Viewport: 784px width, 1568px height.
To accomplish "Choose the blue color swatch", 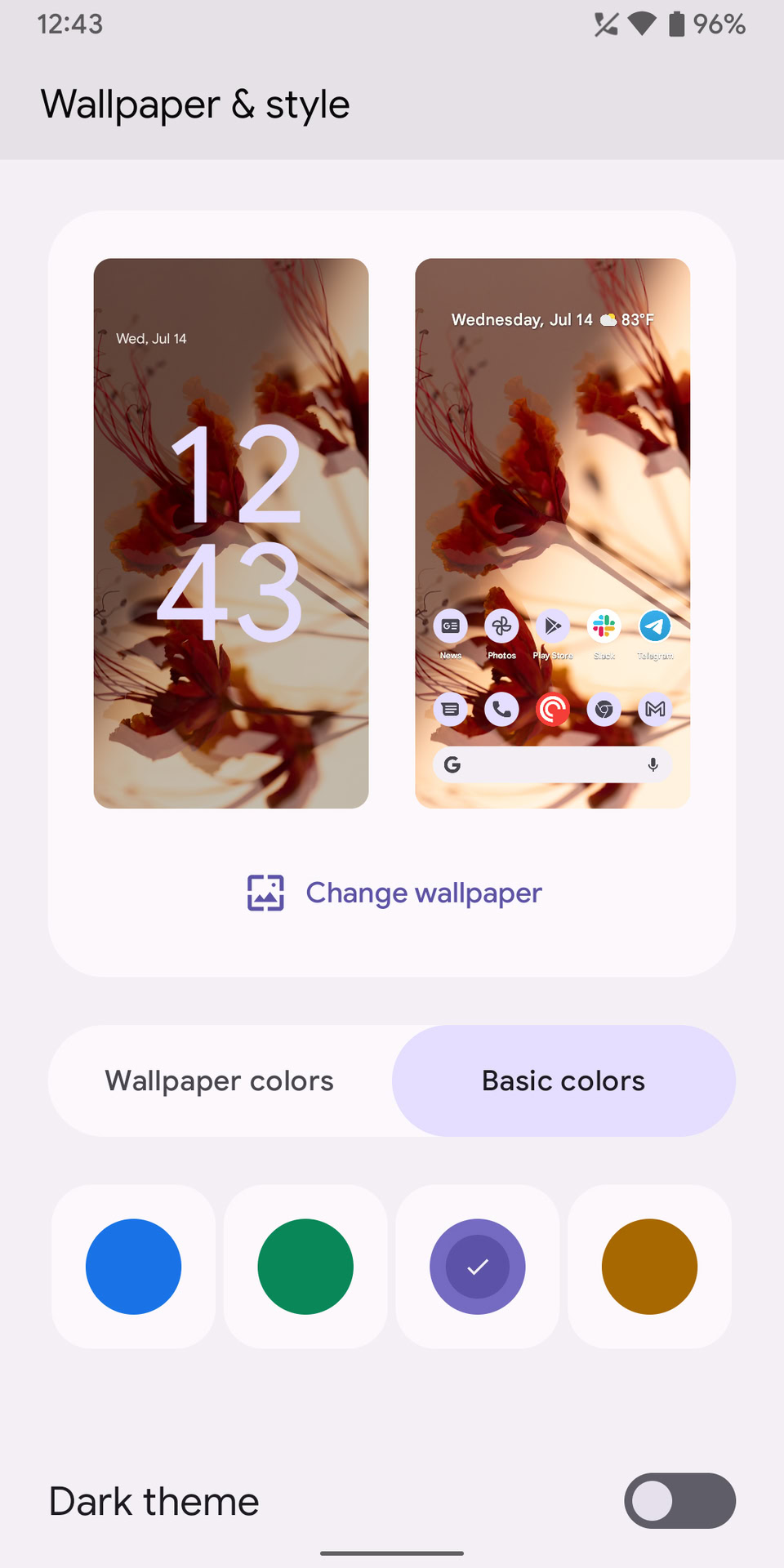I will [x=133, y=1267].
